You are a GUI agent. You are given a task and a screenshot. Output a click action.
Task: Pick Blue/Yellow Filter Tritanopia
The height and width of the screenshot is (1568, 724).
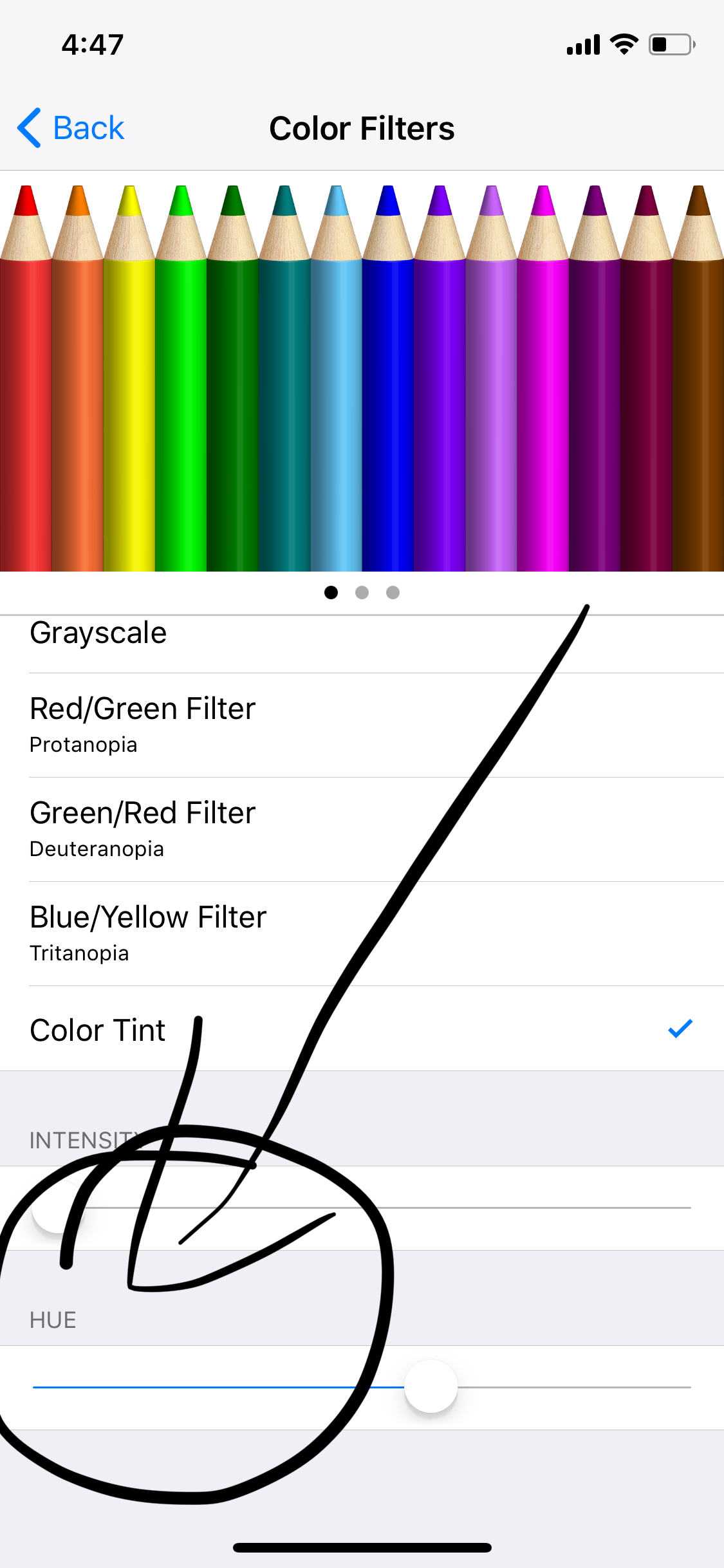click(x=362, y=934)
